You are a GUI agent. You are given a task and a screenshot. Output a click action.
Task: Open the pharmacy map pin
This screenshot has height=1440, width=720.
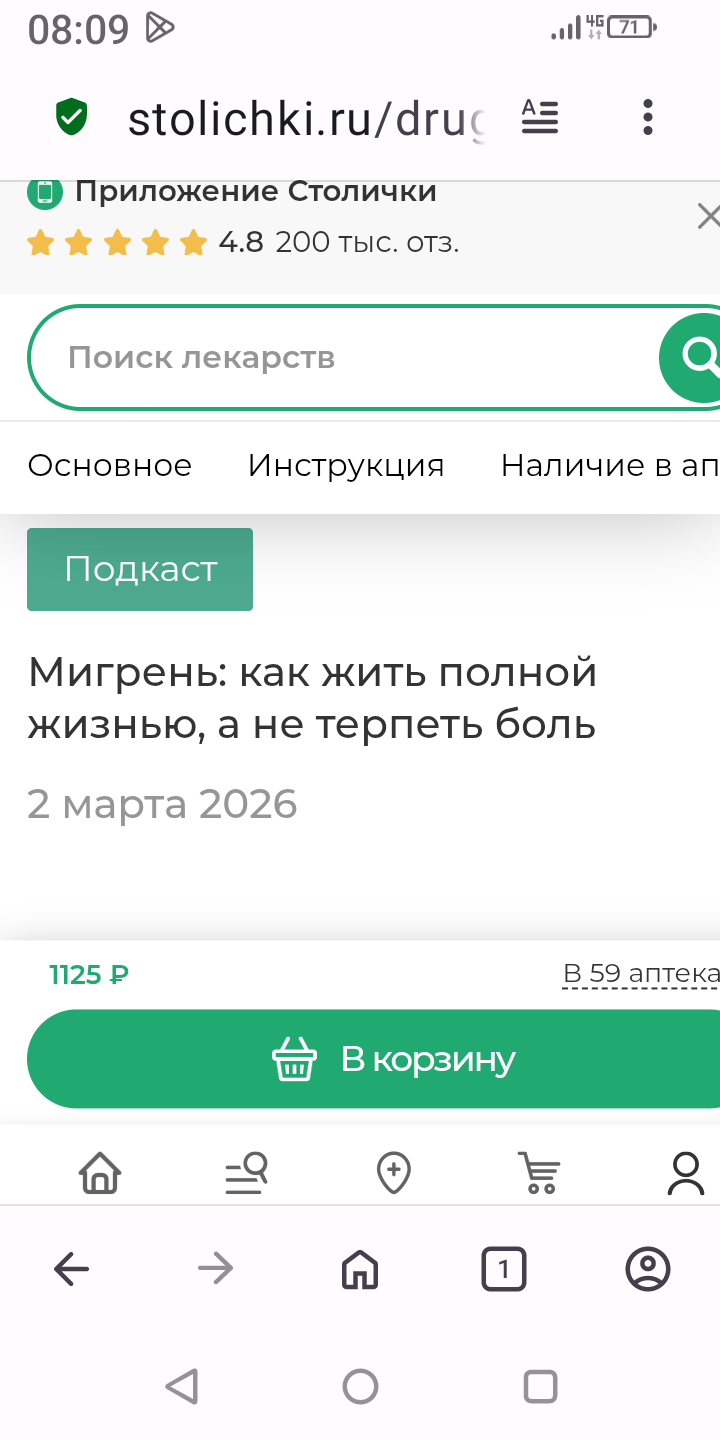tap(394, 1172)
